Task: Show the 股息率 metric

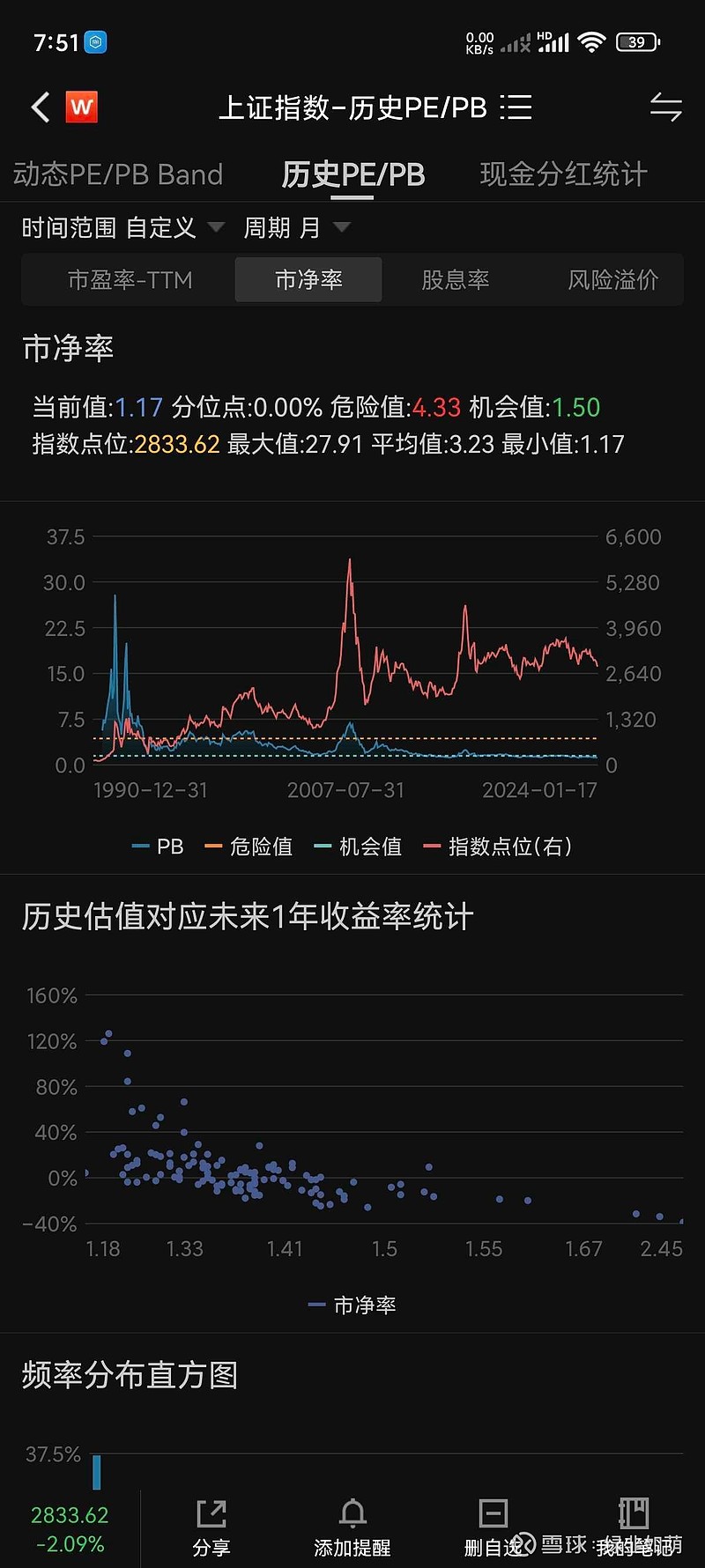Action: pyautogui.click(x=456, y=280)
